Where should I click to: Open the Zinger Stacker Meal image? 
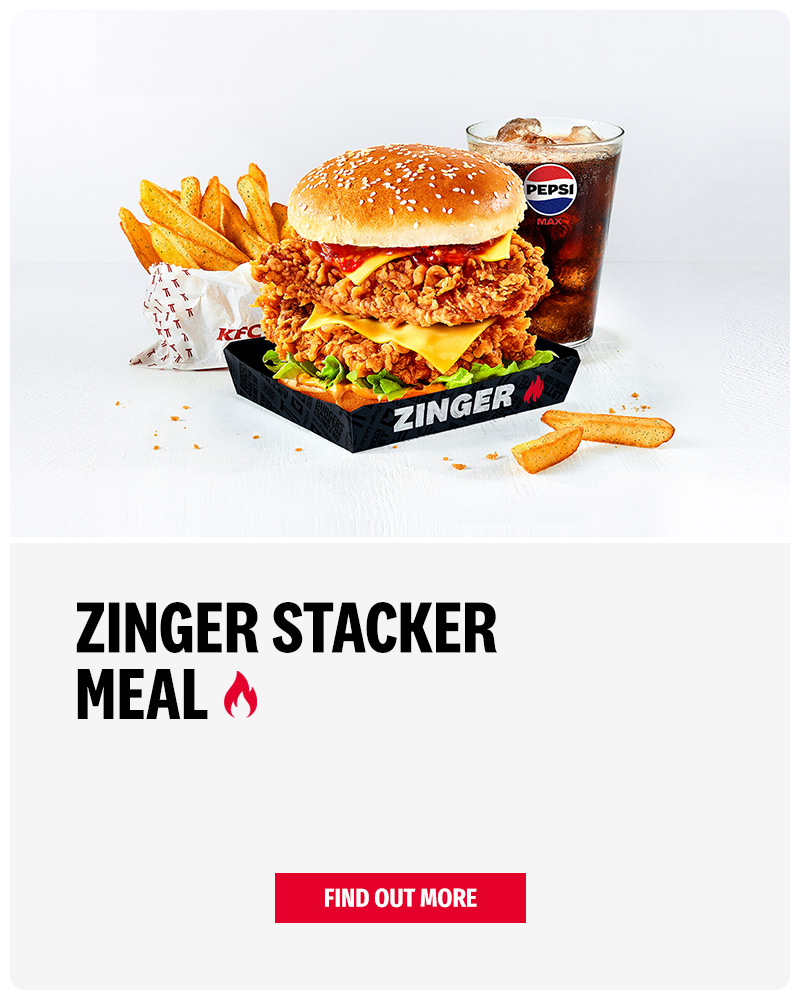point(400,275)
